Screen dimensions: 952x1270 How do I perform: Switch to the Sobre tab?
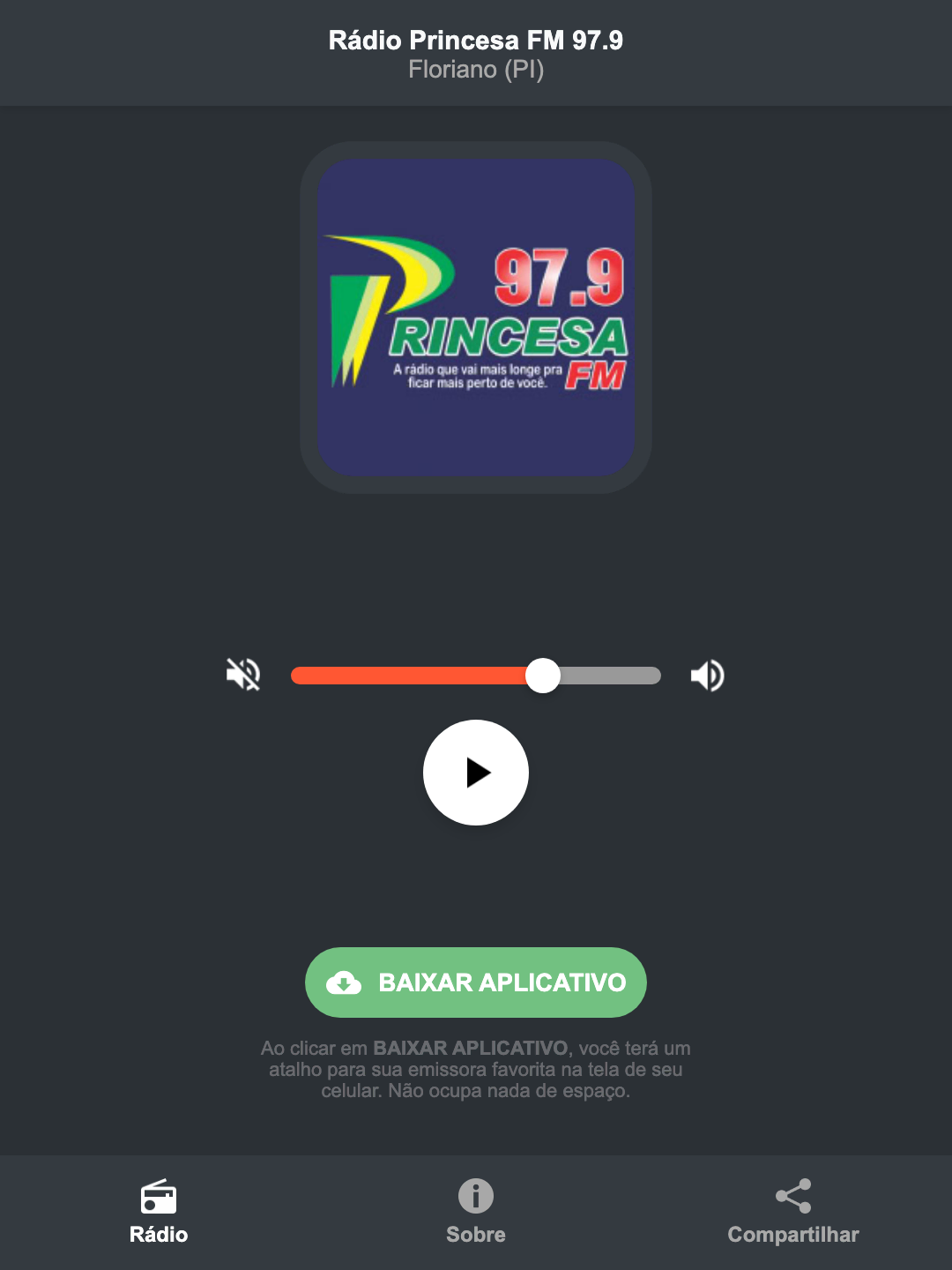pyautogui.click(x=476, y=1213)
